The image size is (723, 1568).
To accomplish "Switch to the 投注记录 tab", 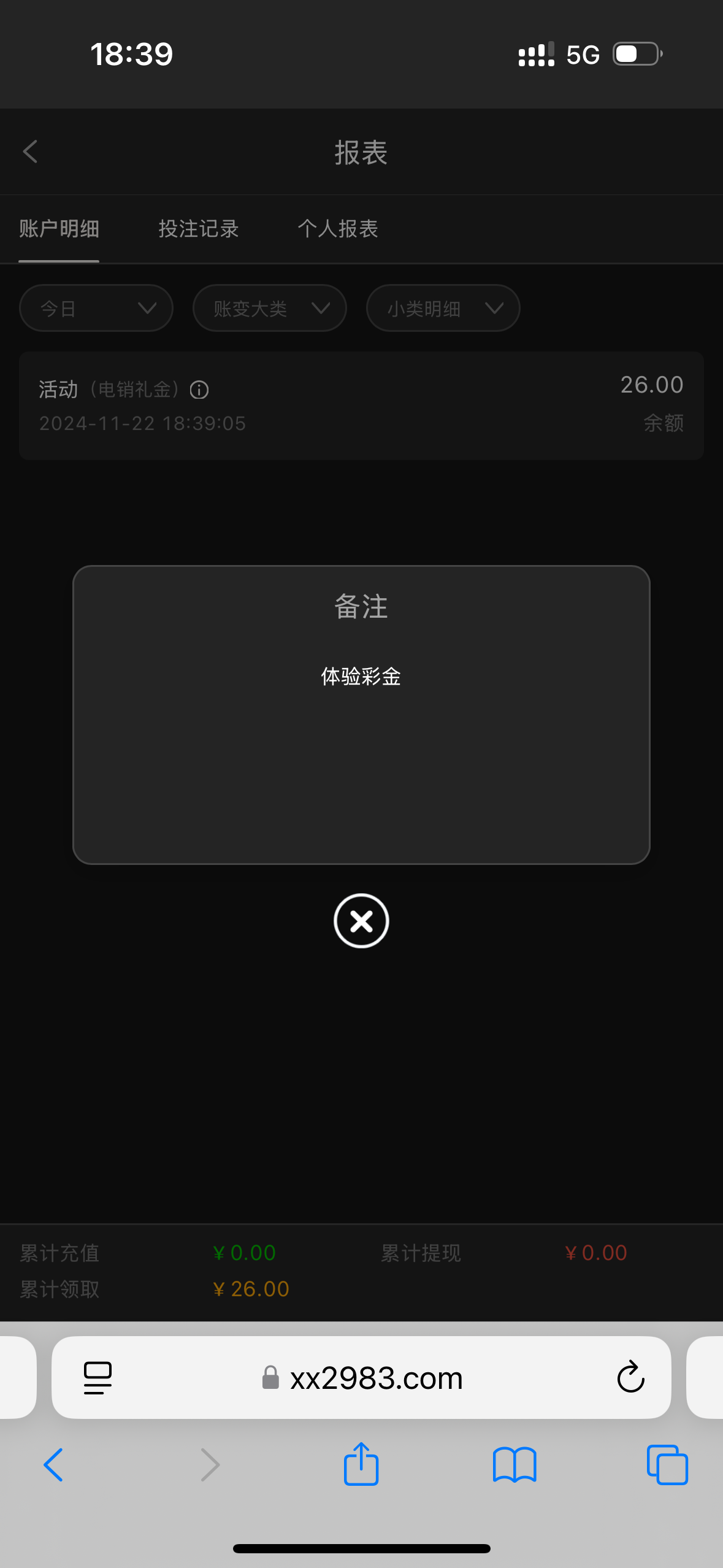I will pos(199,229).
